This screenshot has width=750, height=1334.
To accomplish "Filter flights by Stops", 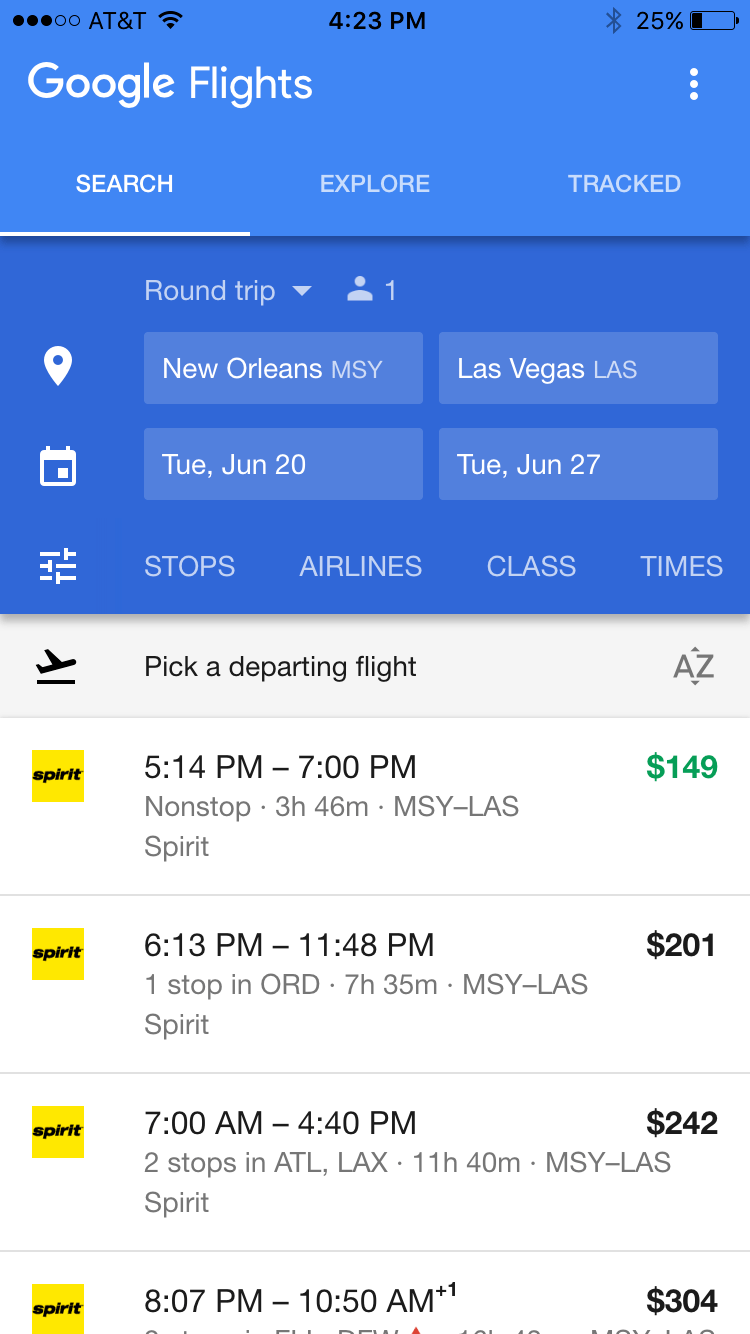I will point(189,567).
